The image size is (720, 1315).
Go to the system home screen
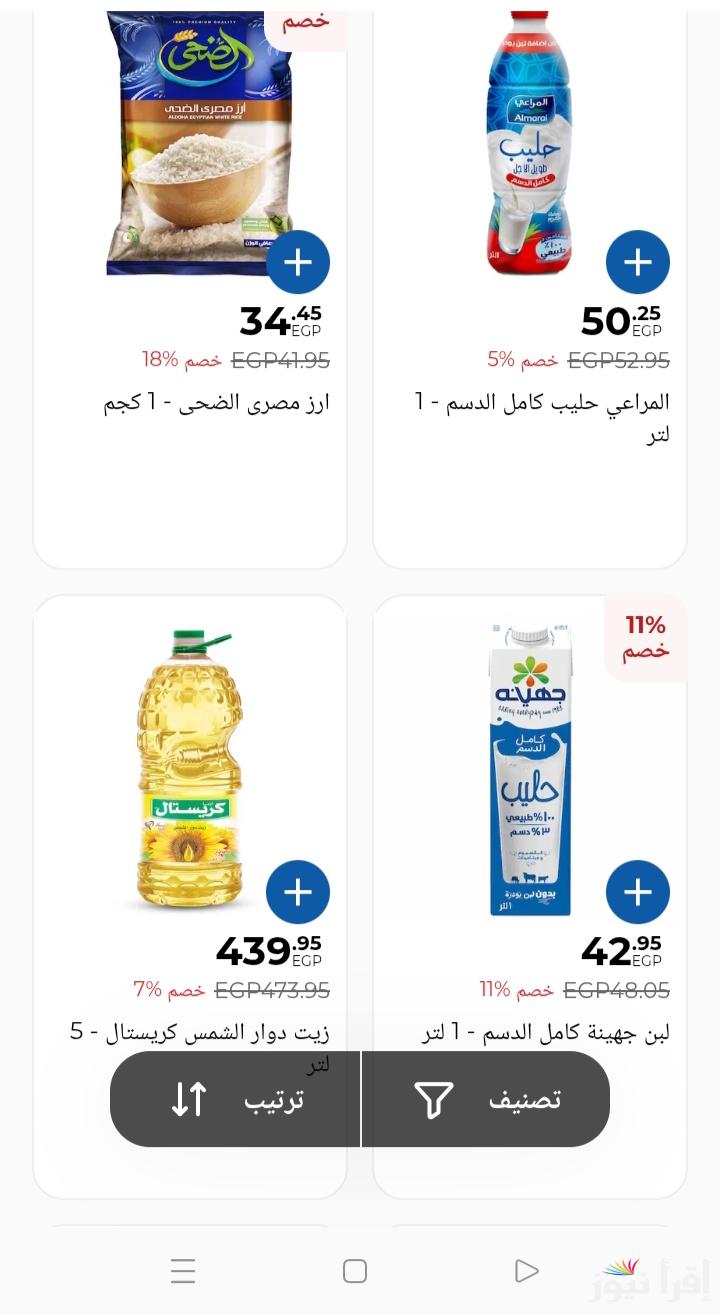tap(355, 1271)
